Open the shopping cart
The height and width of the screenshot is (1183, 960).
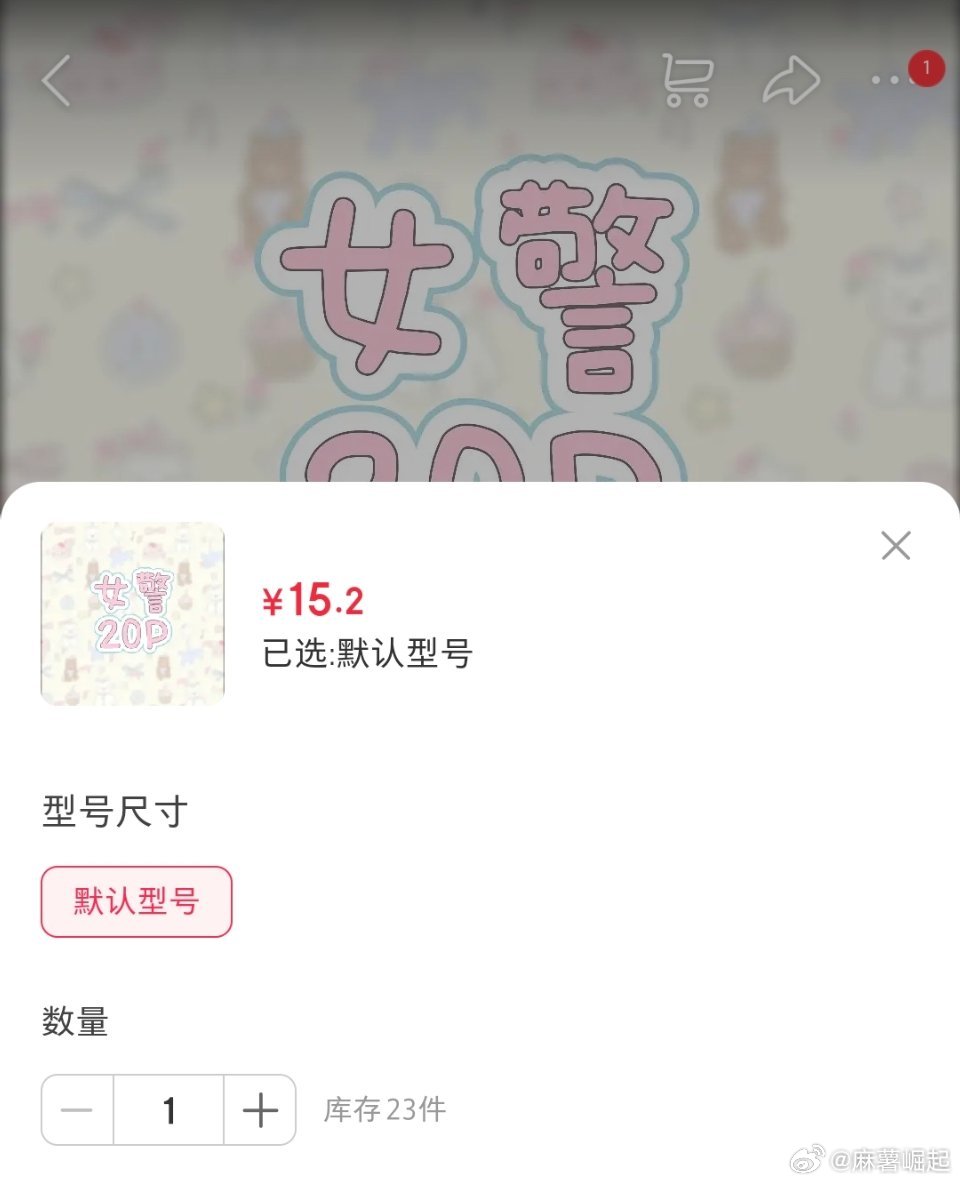pyautogui.click(x=688, y=81)
